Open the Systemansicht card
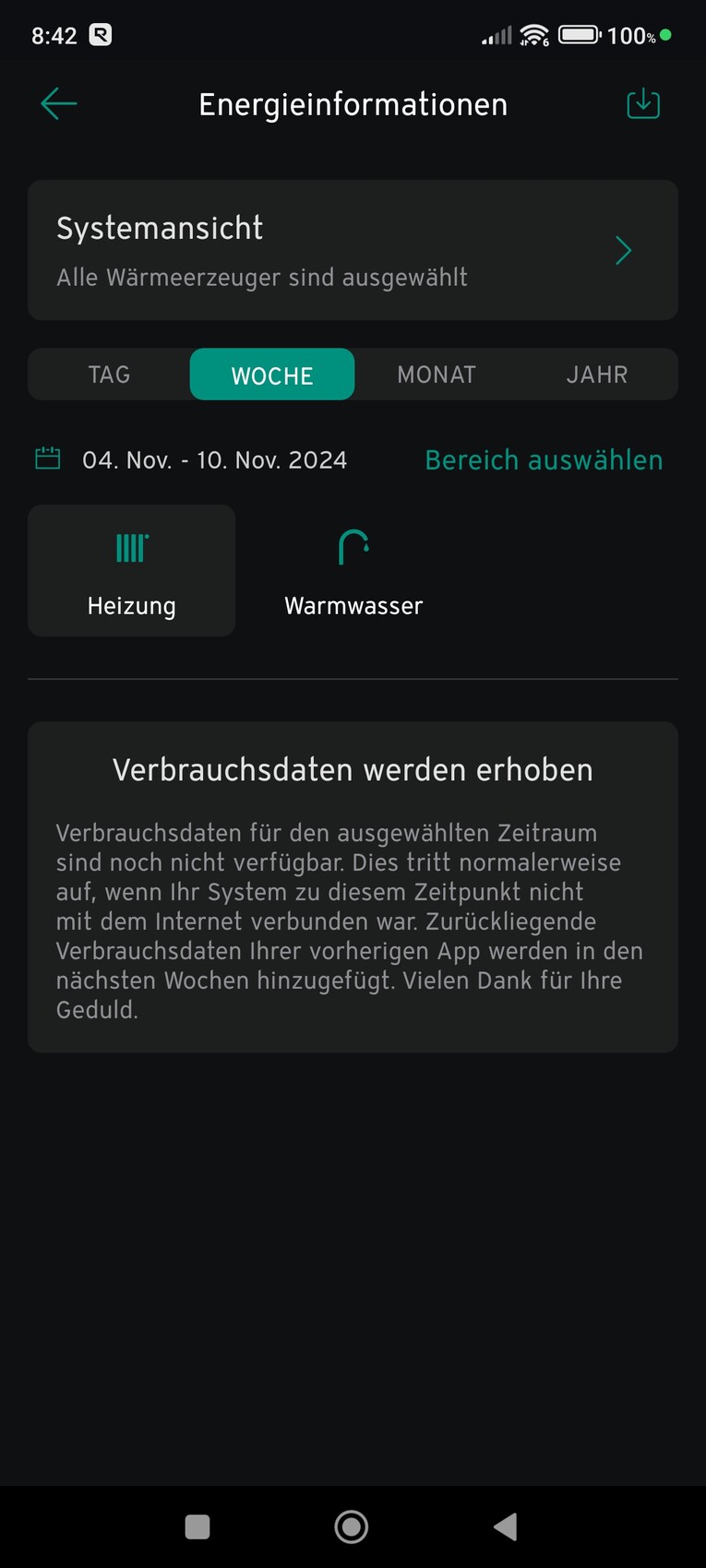The width and height of the screenshot is (706, 1568). click(x=353, y=250)
